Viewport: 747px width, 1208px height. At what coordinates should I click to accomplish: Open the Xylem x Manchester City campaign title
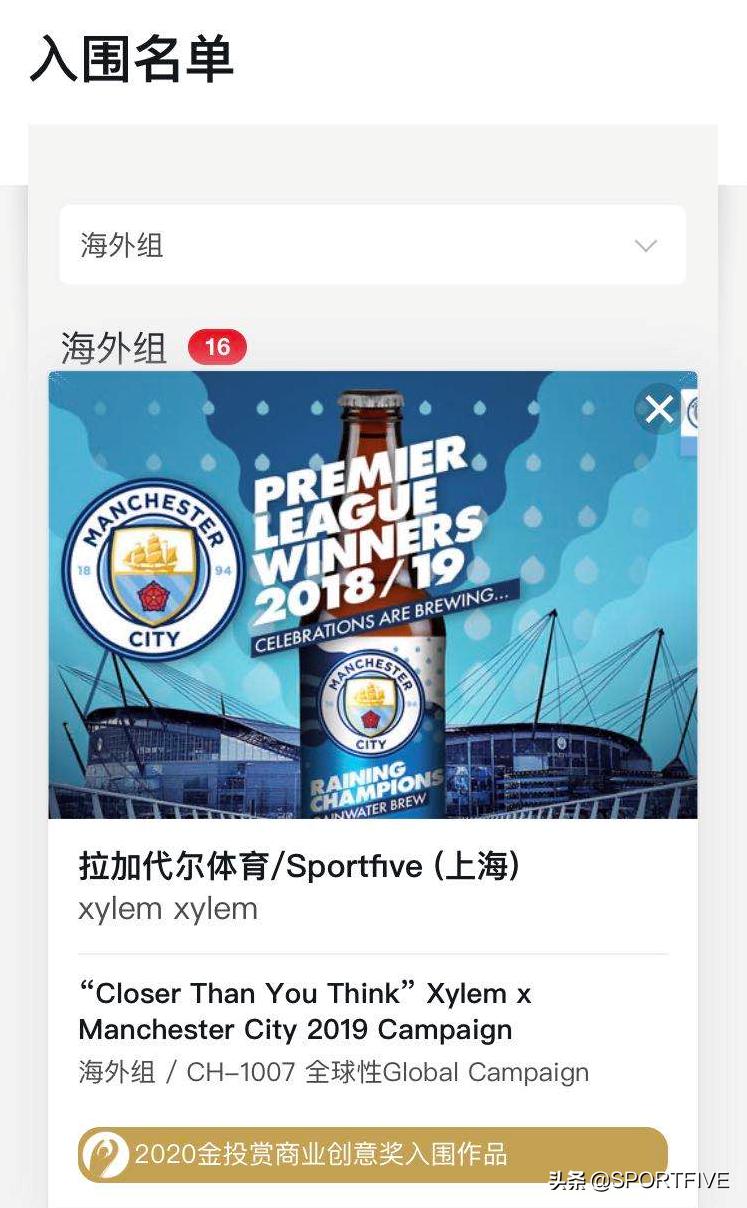pyautogui.click(x=300, y=1010)
